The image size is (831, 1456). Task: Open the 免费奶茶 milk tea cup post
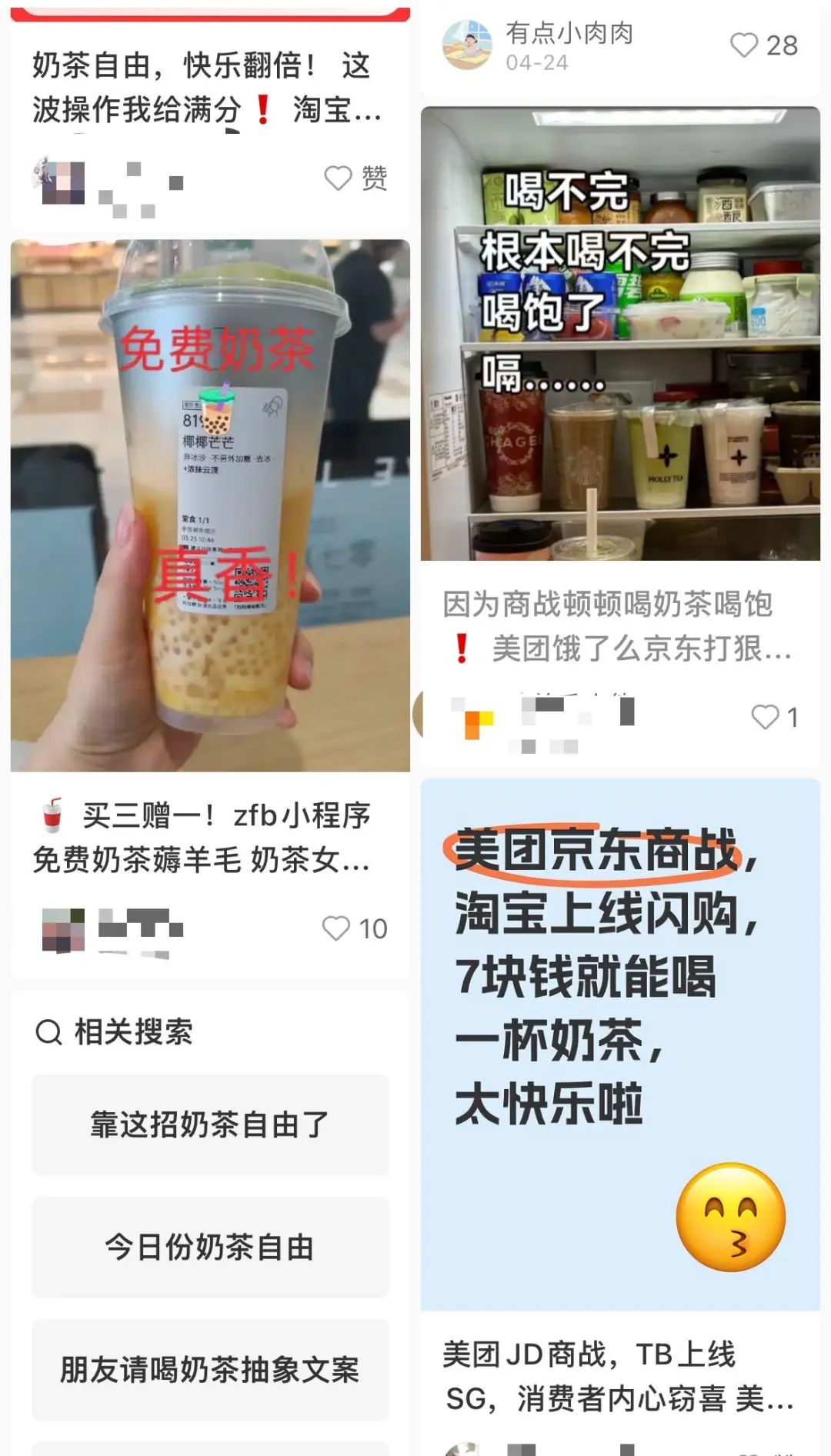210,505
